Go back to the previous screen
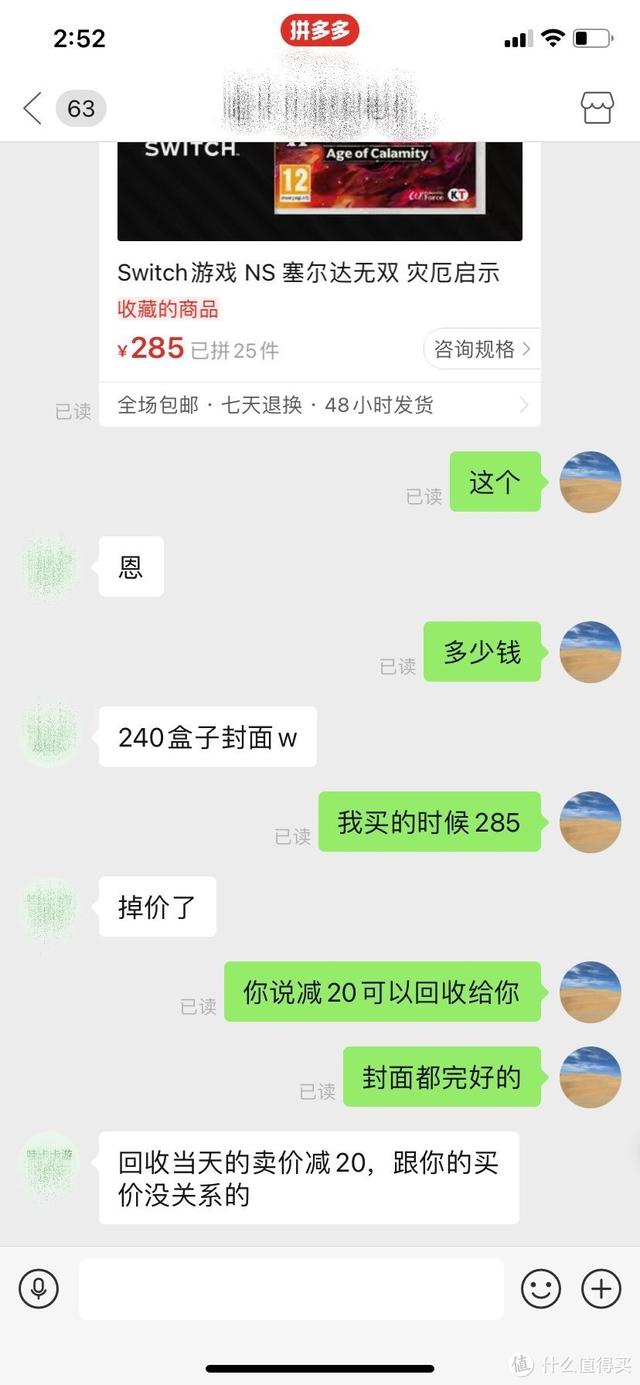The height and width of the screenshot is (1385, 640). 33,108
